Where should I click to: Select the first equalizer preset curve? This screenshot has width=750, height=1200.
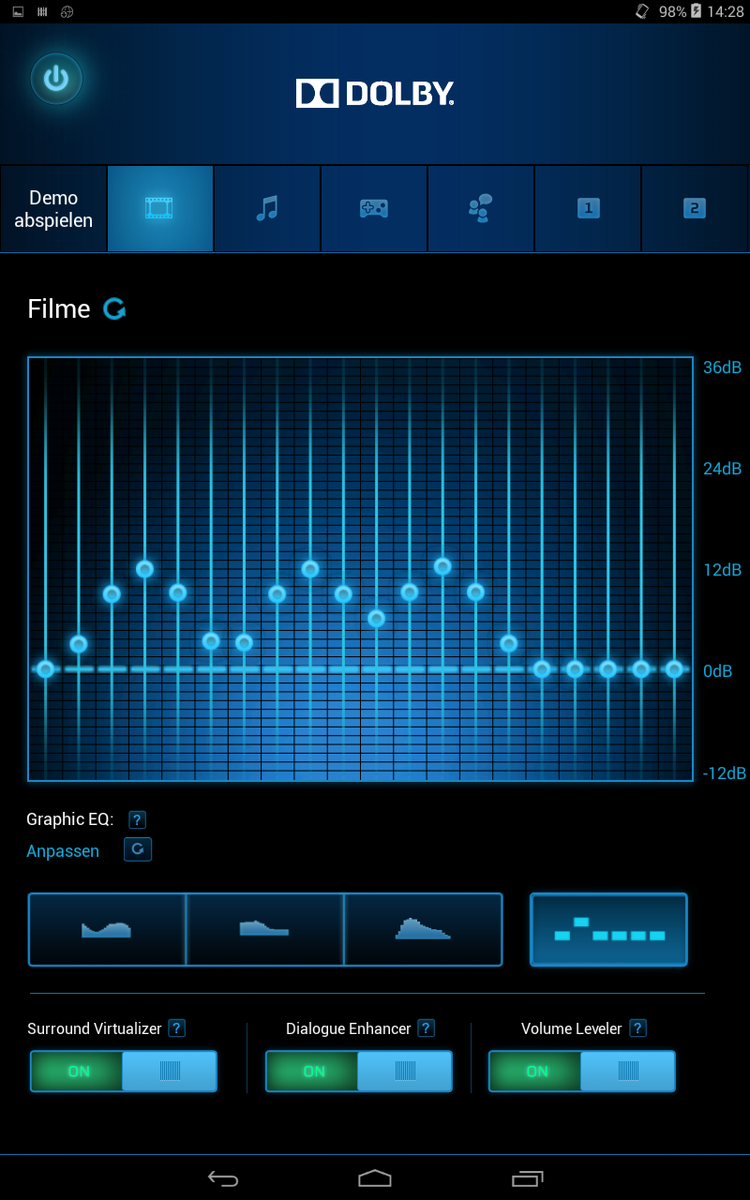[107, 930]
